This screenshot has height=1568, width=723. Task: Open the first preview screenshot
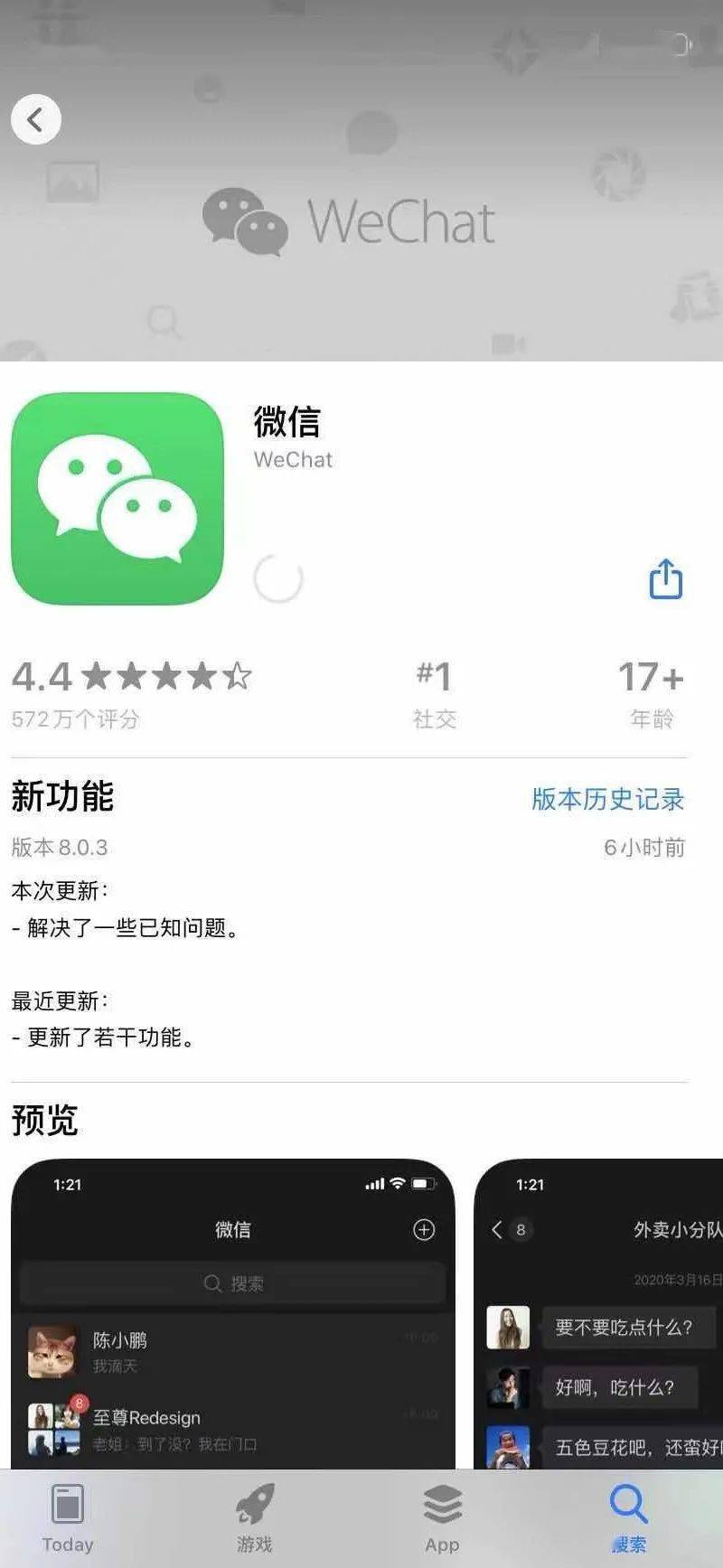233,1313
